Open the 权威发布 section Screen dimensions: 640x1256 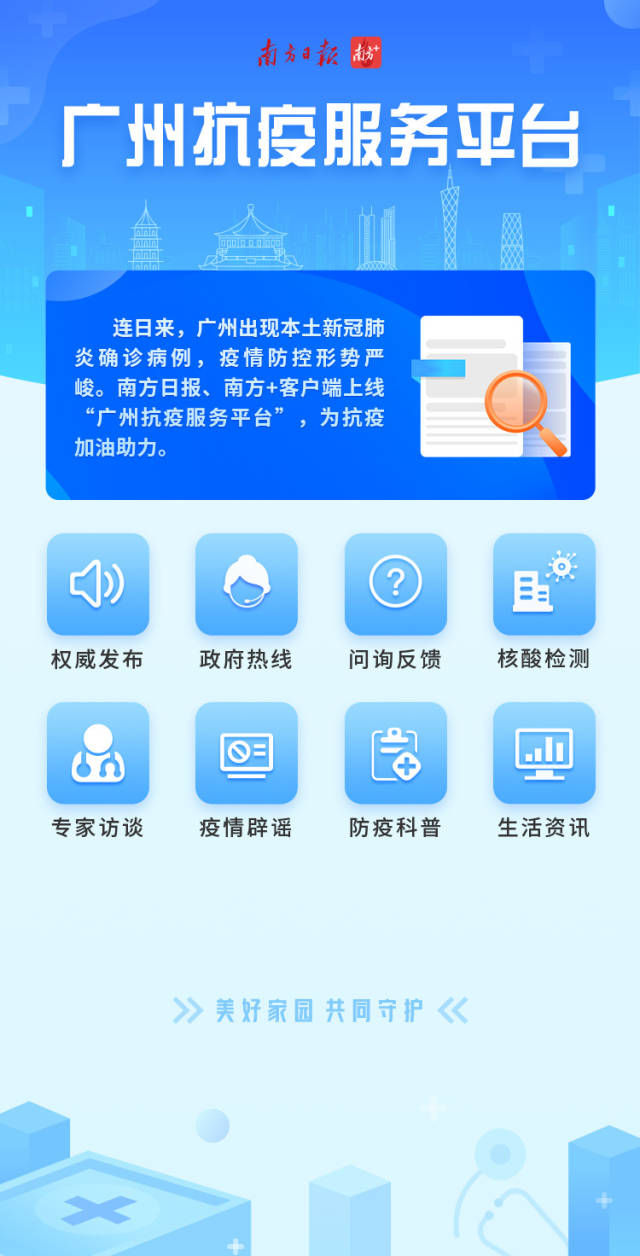tap(97, 584)
